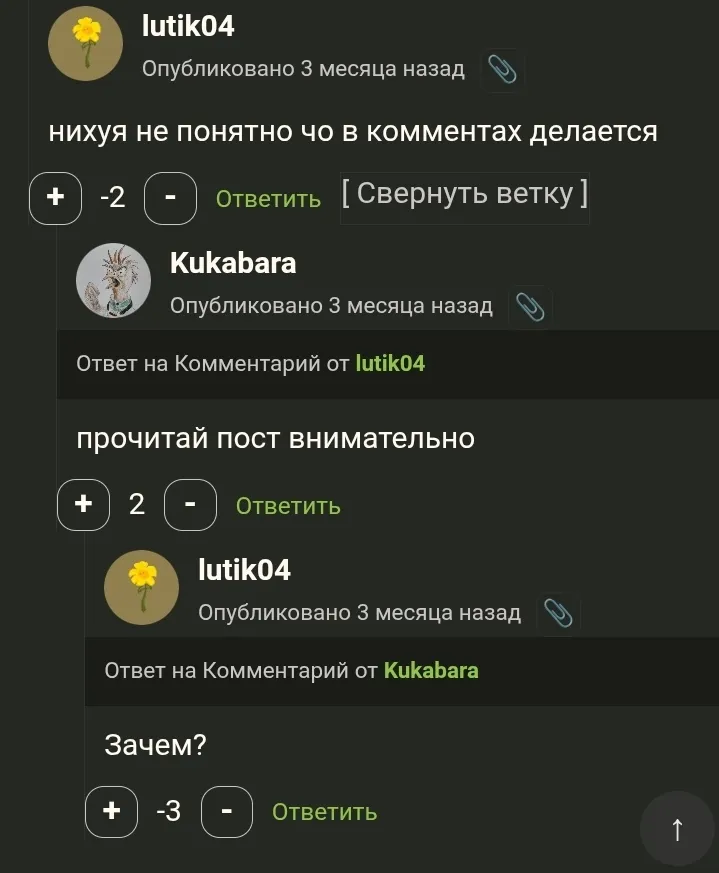Reply to Kukabara's comment

(x=288, y=506)
